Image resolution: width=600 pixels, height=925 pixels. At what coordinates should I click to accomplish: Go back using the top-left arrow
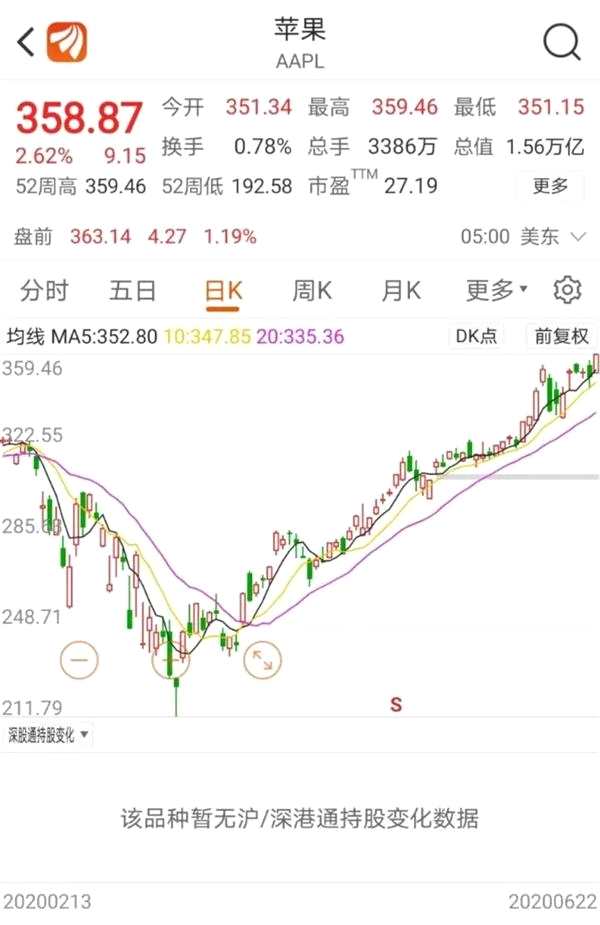pos(26,42)
